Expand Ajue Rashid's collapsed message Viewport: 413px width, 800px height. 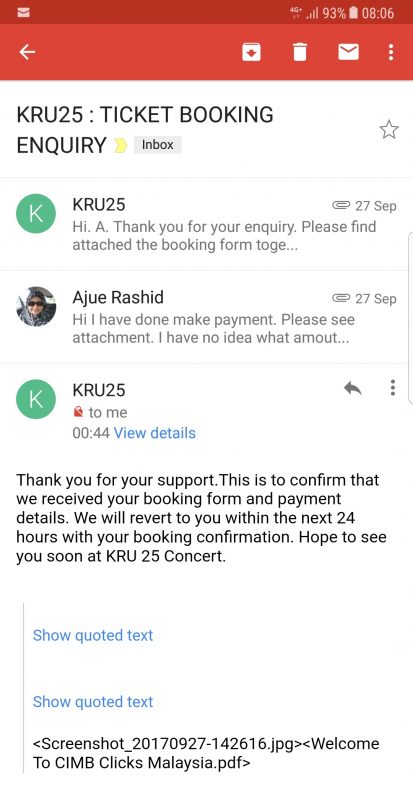pos(206,317)
